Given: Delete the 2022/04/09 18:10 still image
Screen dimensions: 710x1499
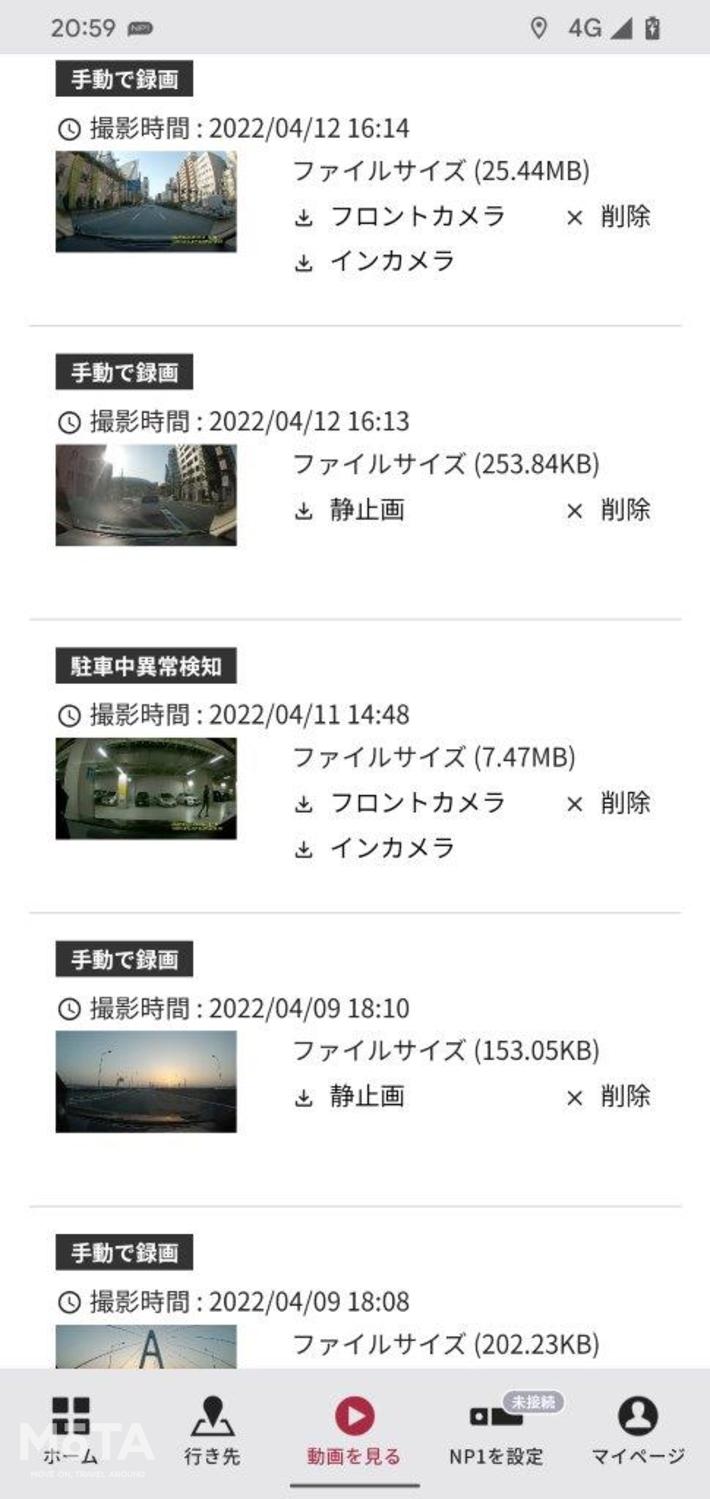Looking at the screenshot, I should click(608, 1096).
